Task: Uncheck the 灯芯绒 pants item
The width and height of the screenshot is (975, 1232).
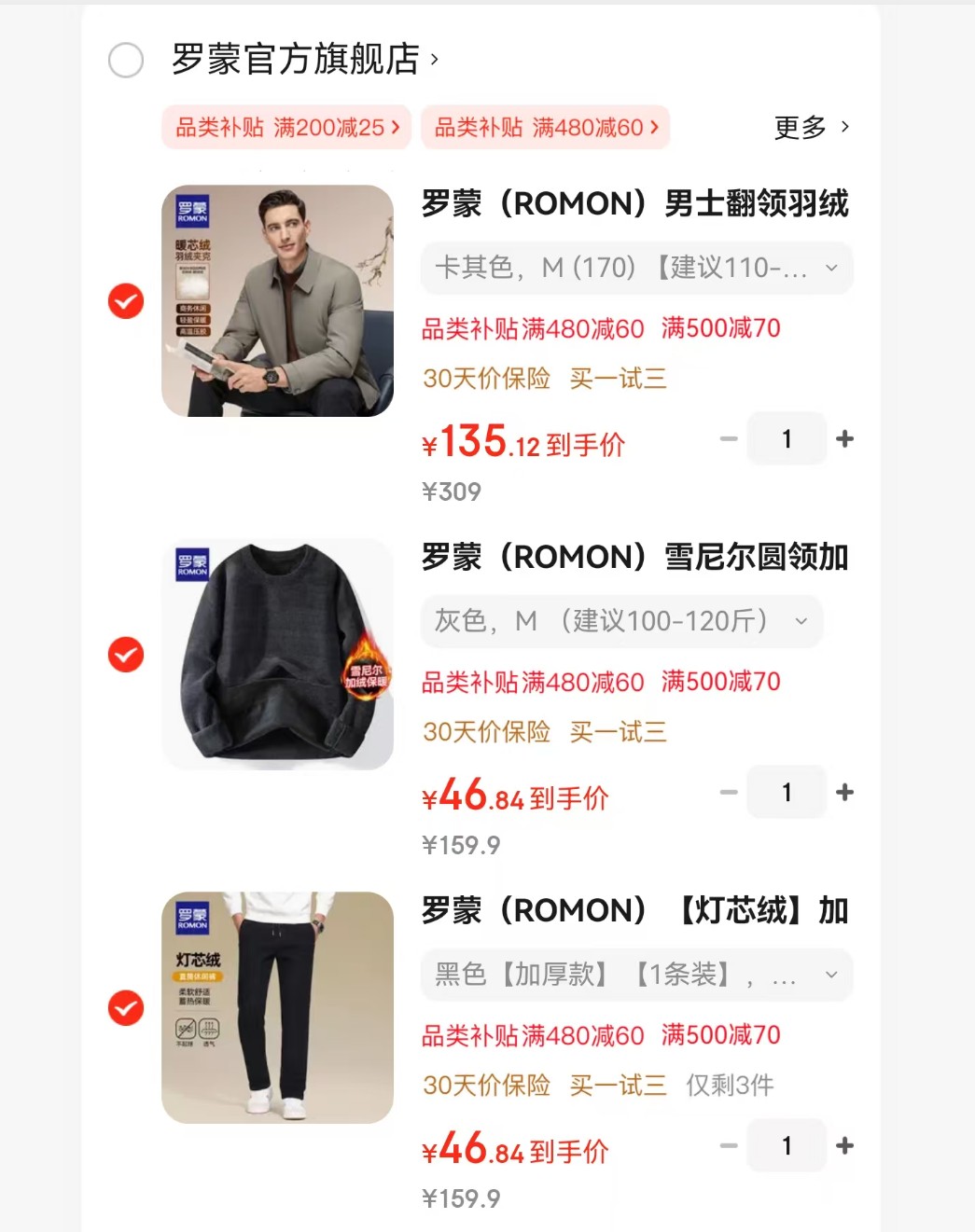Action: point(126,1008)
